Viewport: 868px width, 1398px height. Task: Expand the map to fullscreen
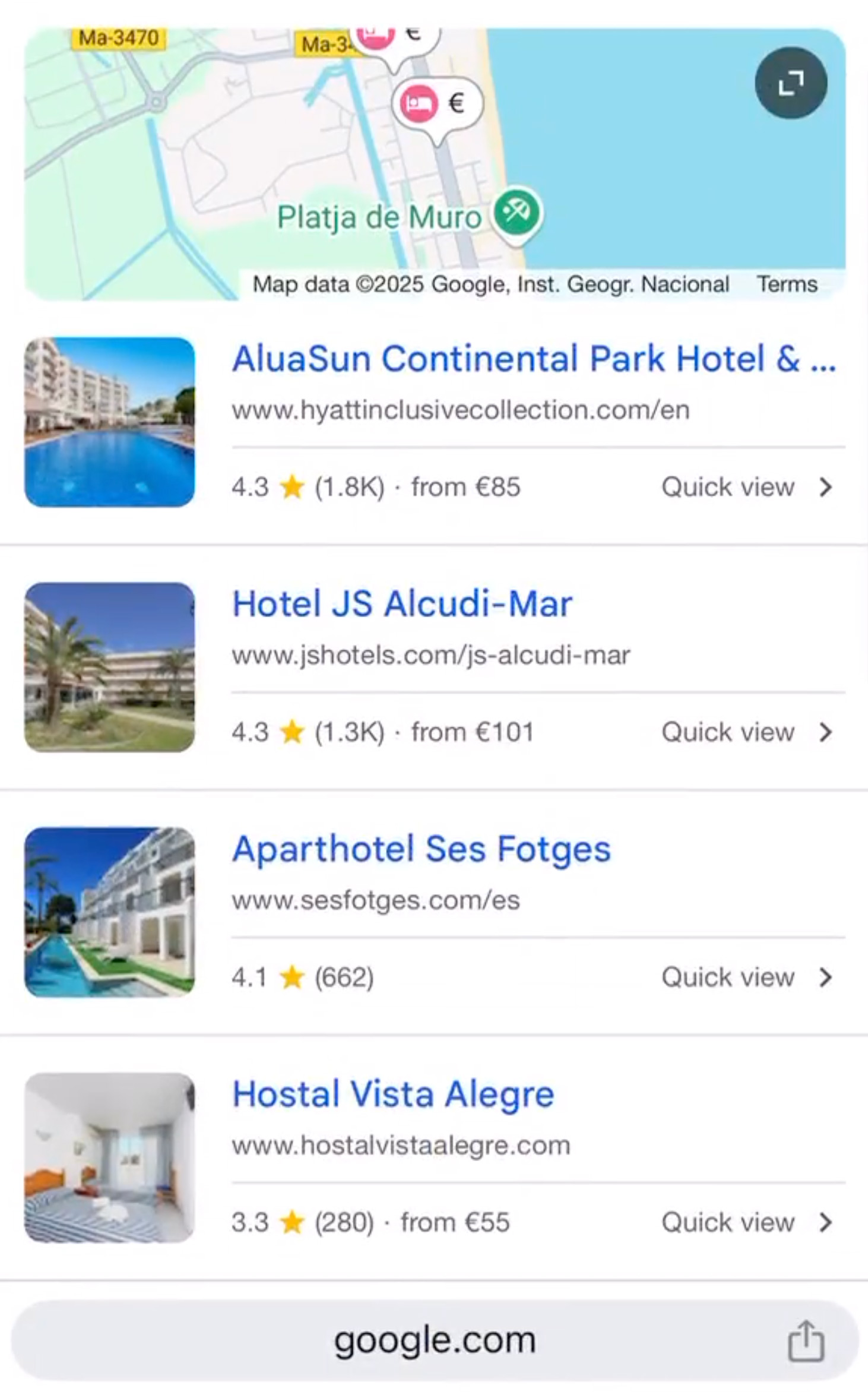[791, 84]
